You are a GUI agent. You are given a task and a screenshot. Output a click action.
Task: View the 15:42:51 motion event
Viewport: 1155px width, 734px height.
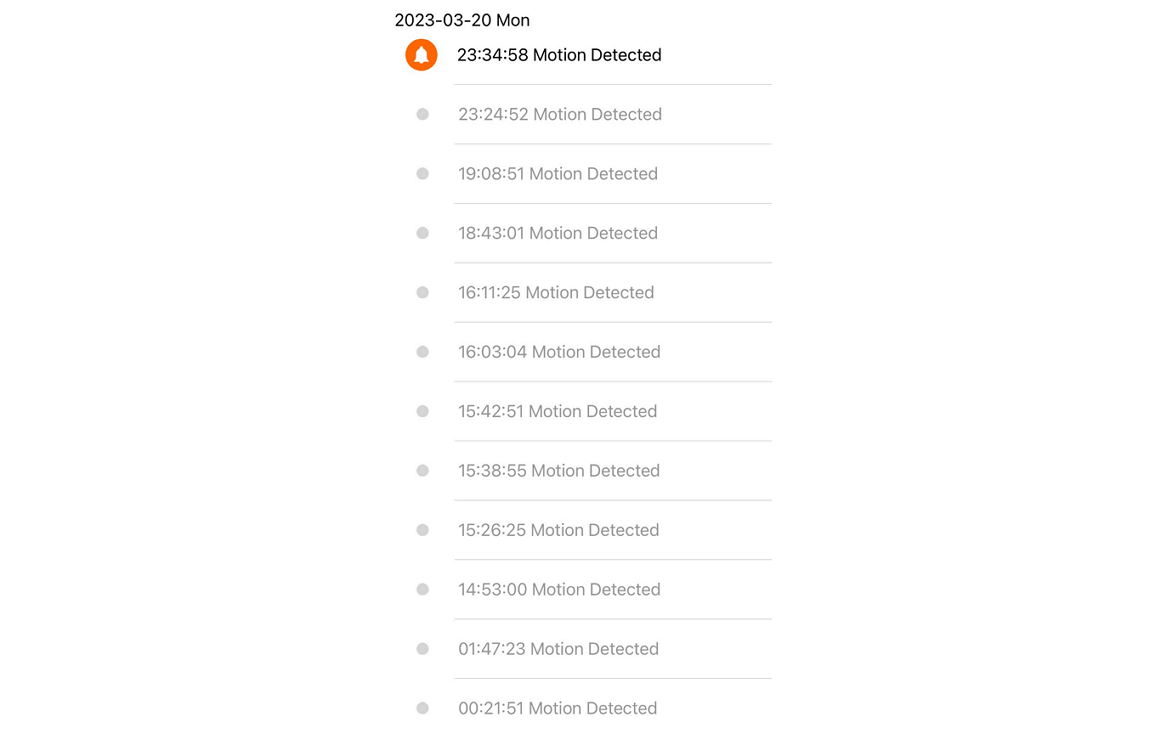[557, 411]
